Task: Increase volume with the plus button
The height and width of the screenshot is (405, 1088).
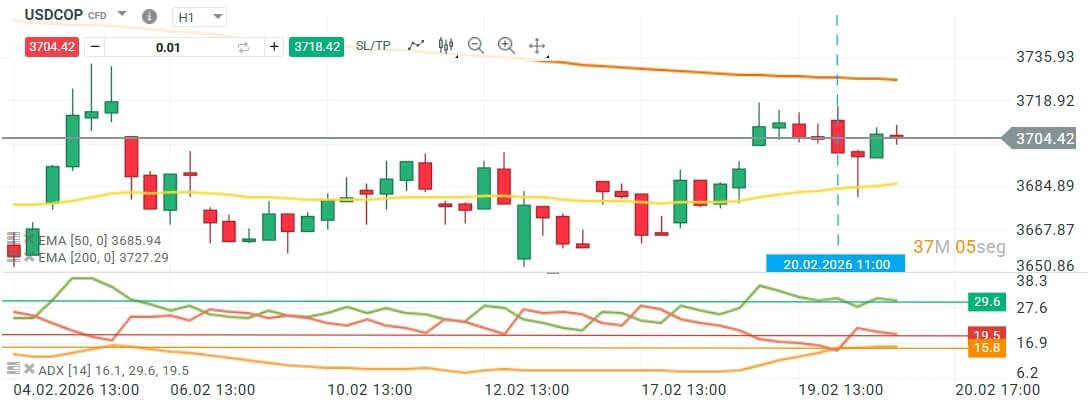Action: tap(274, 46)
